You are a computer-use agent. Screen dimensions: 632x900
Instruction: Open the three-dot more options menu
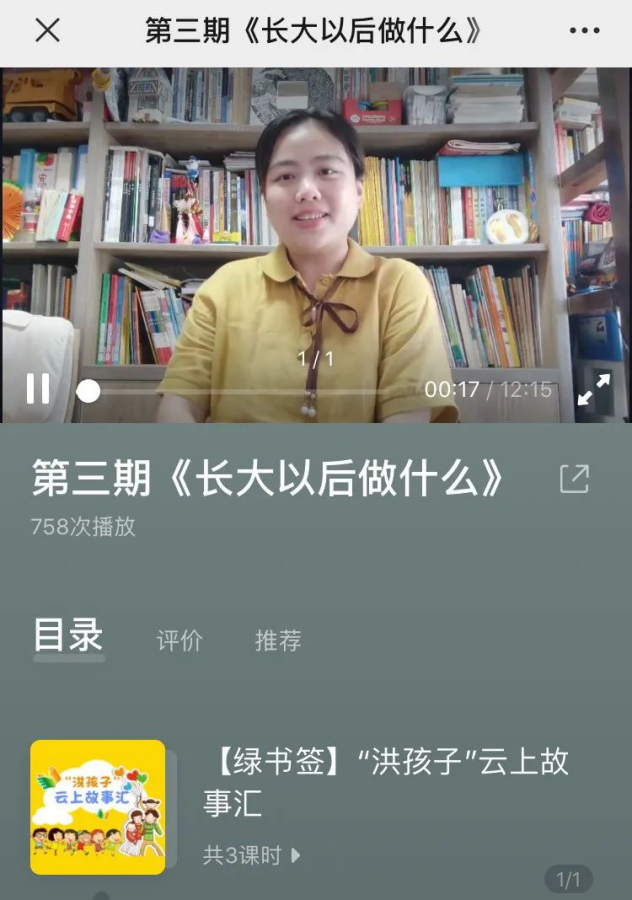(x=584, y=31)
